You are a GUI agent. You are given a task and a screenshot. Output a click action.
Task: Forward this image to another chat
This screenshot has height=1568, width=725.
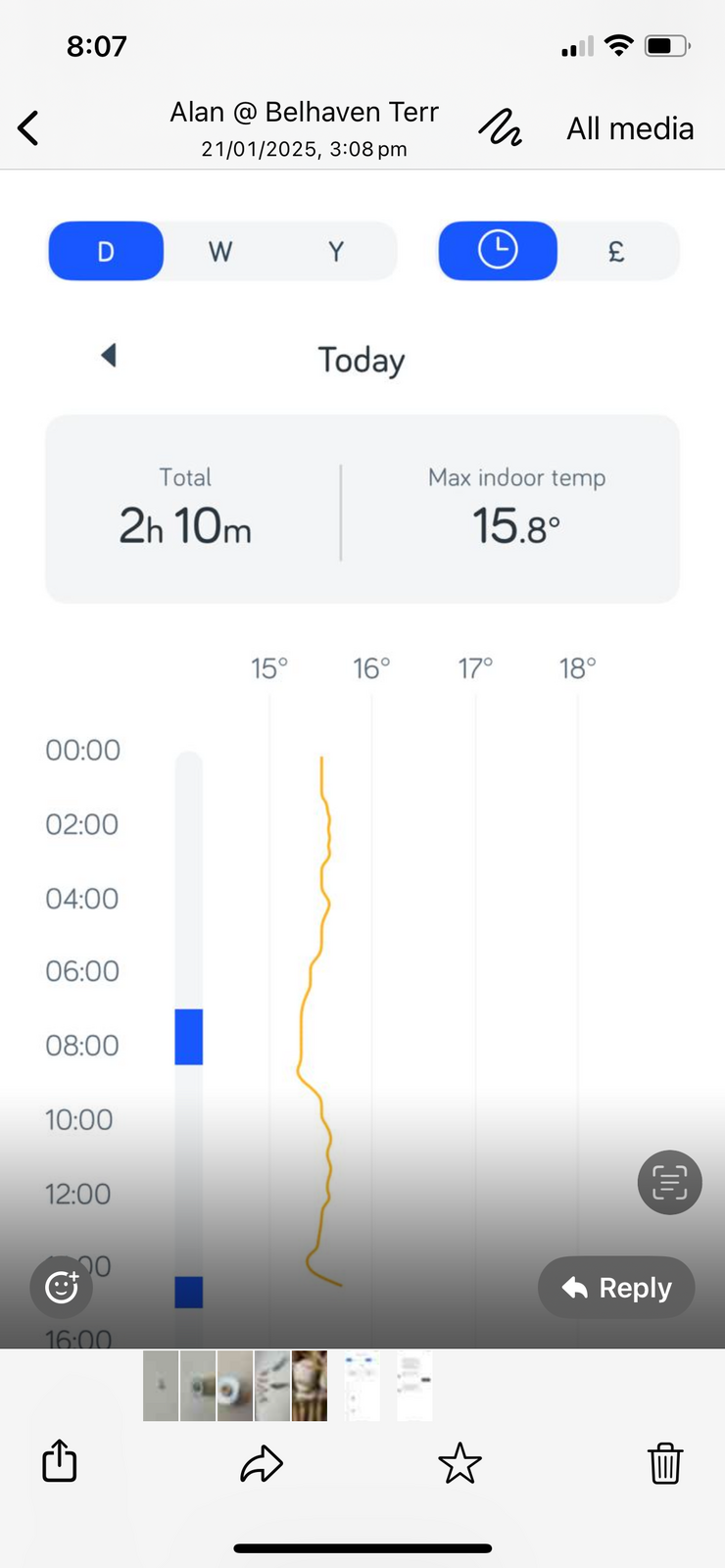pyautogui.click(x=262, y=1463)
